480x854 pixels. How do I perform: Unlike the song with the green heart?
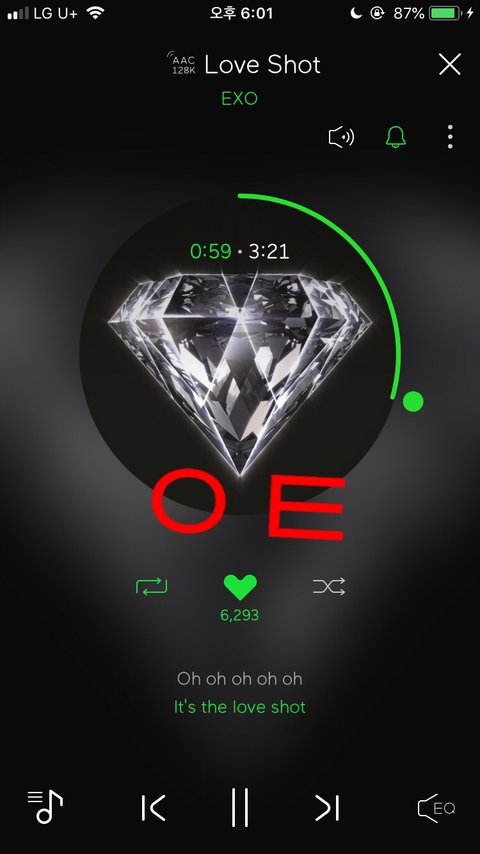(240, 587)
